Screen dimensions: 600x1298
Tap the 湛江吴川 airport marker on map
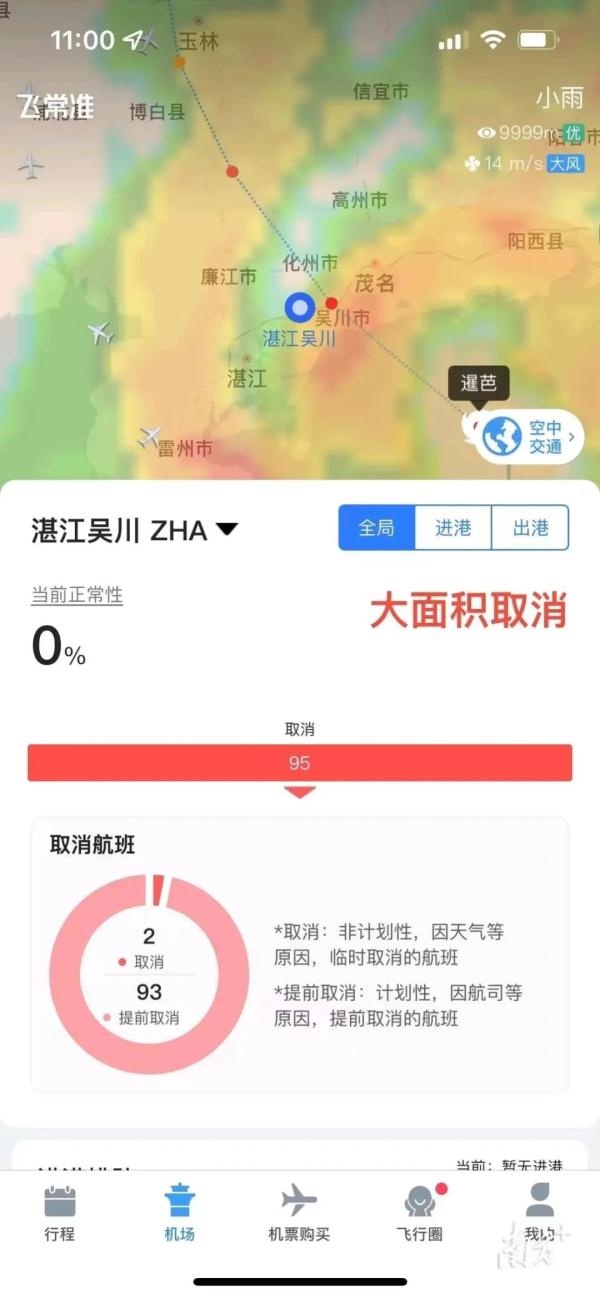[x=298, y=308]
